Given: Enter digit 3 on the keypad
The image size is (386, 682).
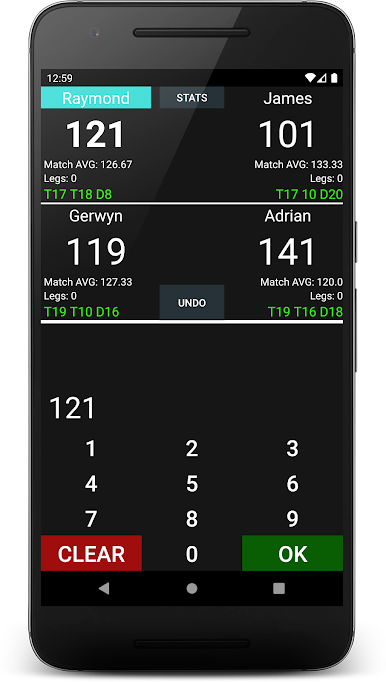Looking at the screenshot, I should [x=292, y=449].
